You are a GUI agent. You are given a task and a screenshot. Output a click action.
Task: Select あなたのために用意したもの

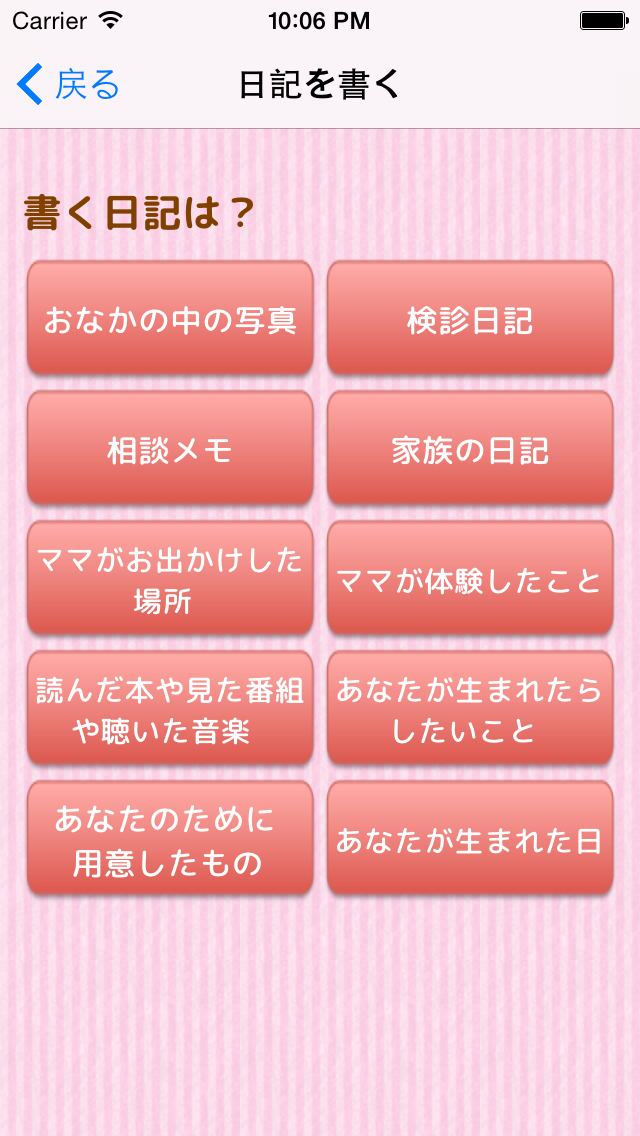click(x=170, y=839)
